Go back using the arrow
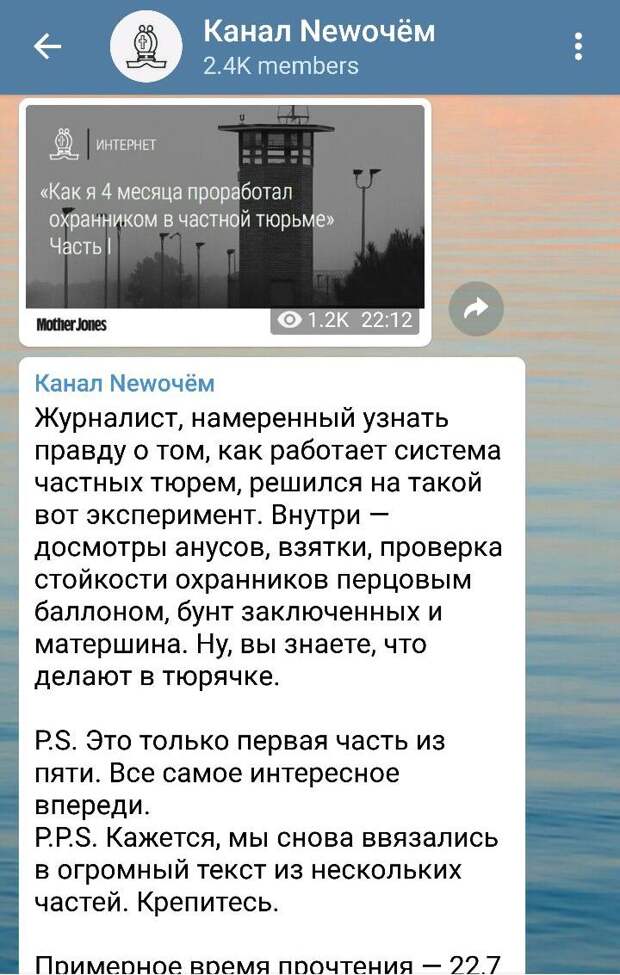This screenshot has height=975, width=620. click(47, 47)
